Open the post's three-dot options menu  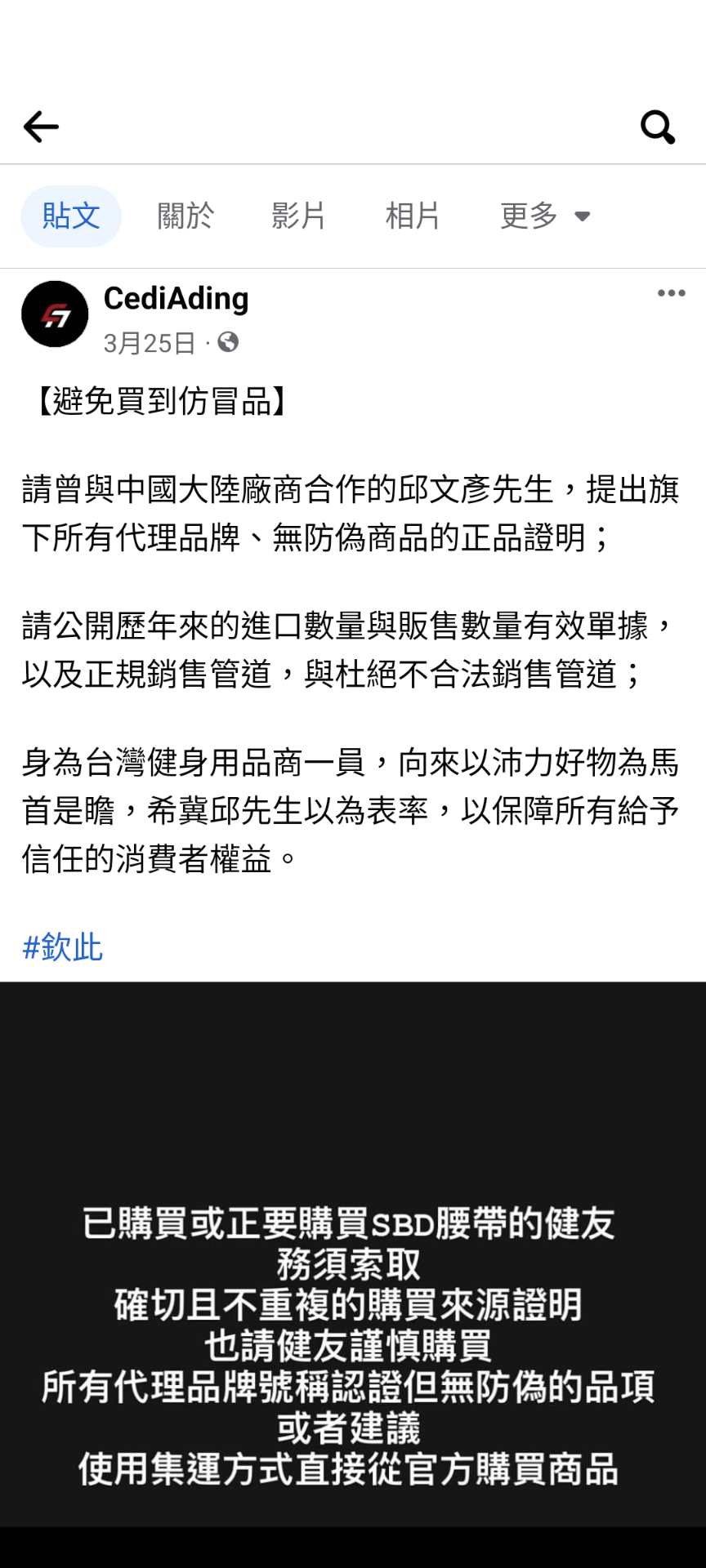672,293
